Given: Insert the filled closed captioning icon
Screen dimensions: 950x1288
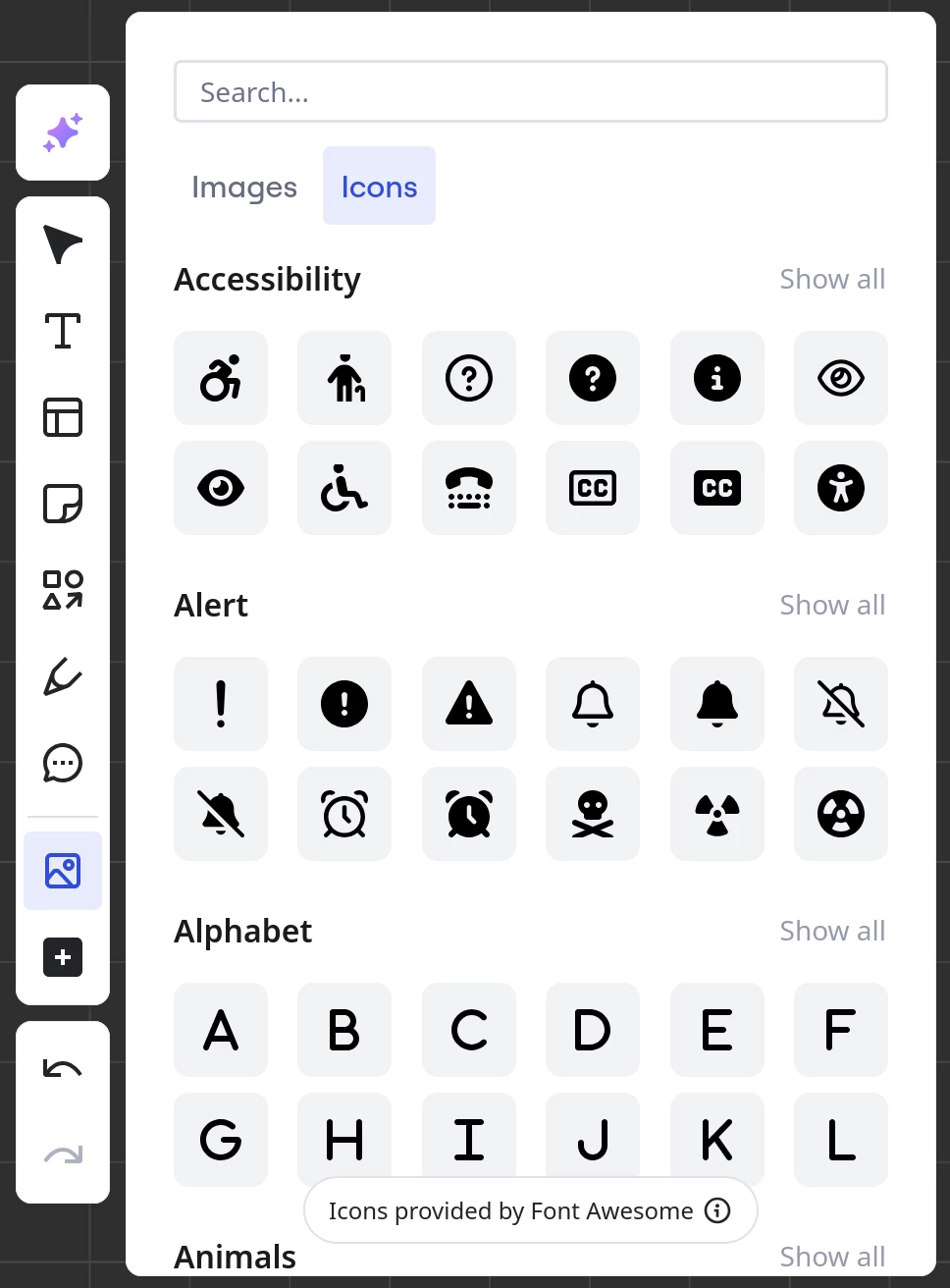Looking at the screenshot, I should [x=717, y=488].
